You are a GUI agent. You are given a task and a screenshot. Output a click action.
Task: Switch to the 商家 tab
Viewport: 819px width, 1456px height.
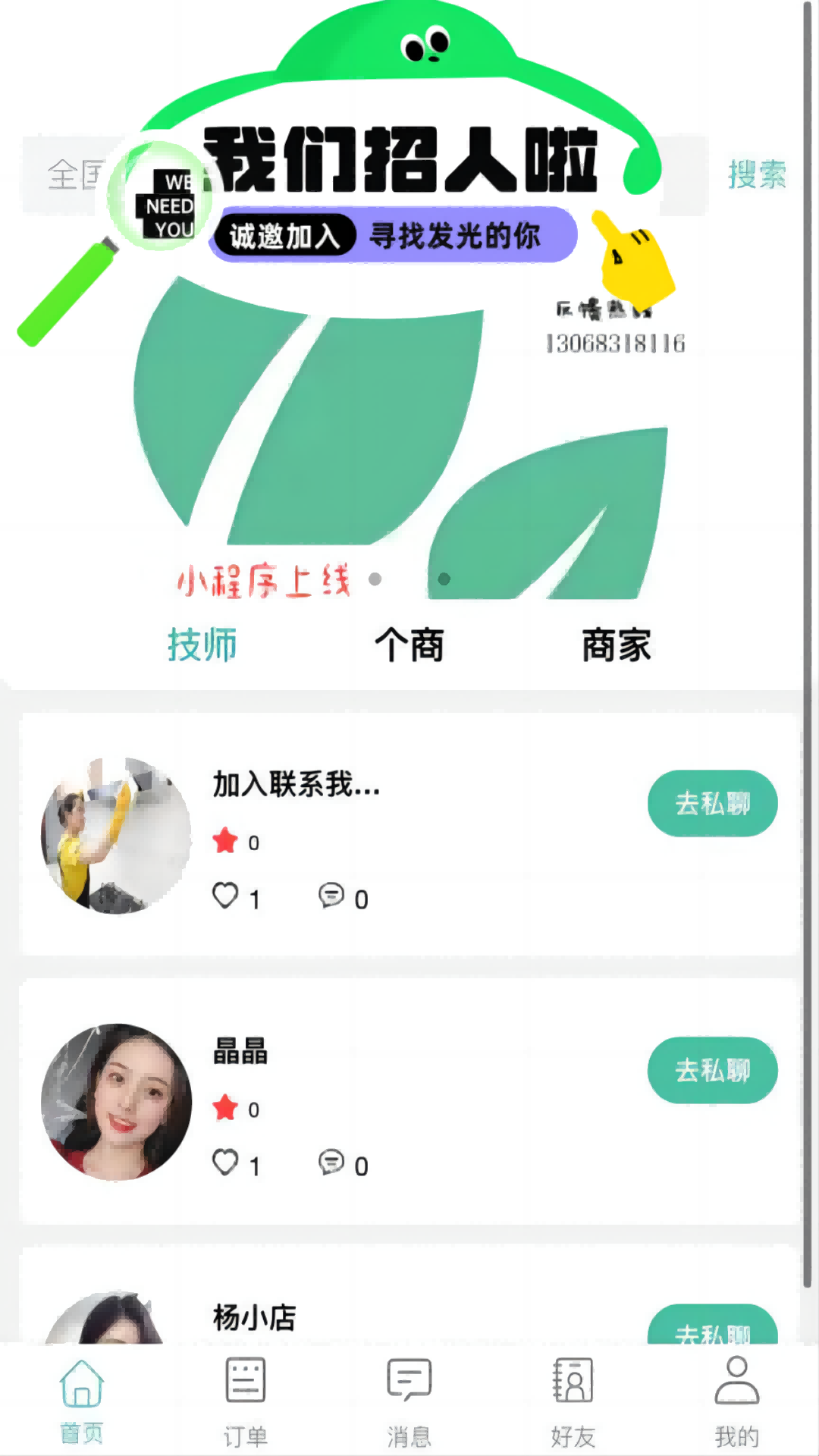pos(617,645)
